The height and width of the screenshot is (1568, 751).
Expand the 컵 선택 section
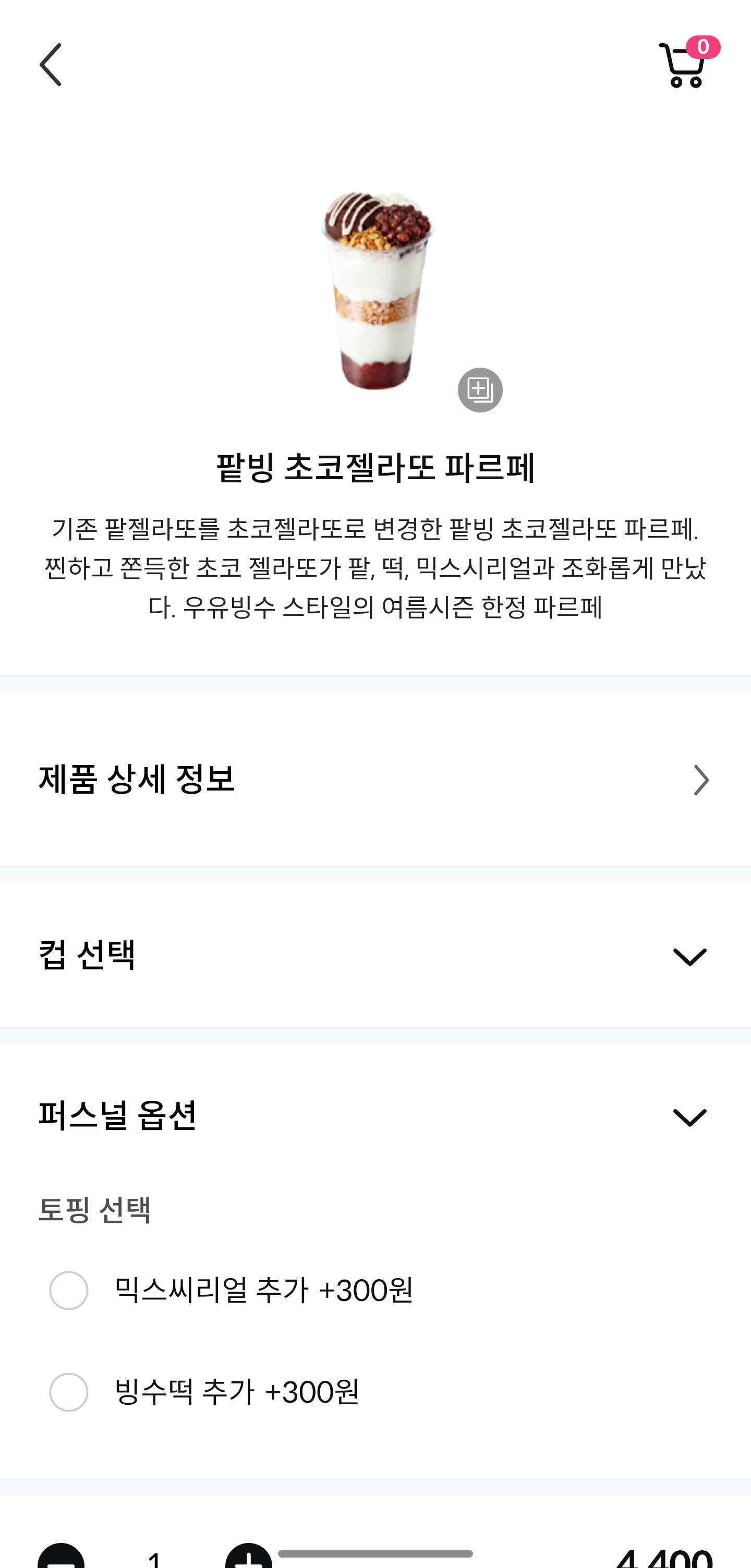[x=375, y=955]
